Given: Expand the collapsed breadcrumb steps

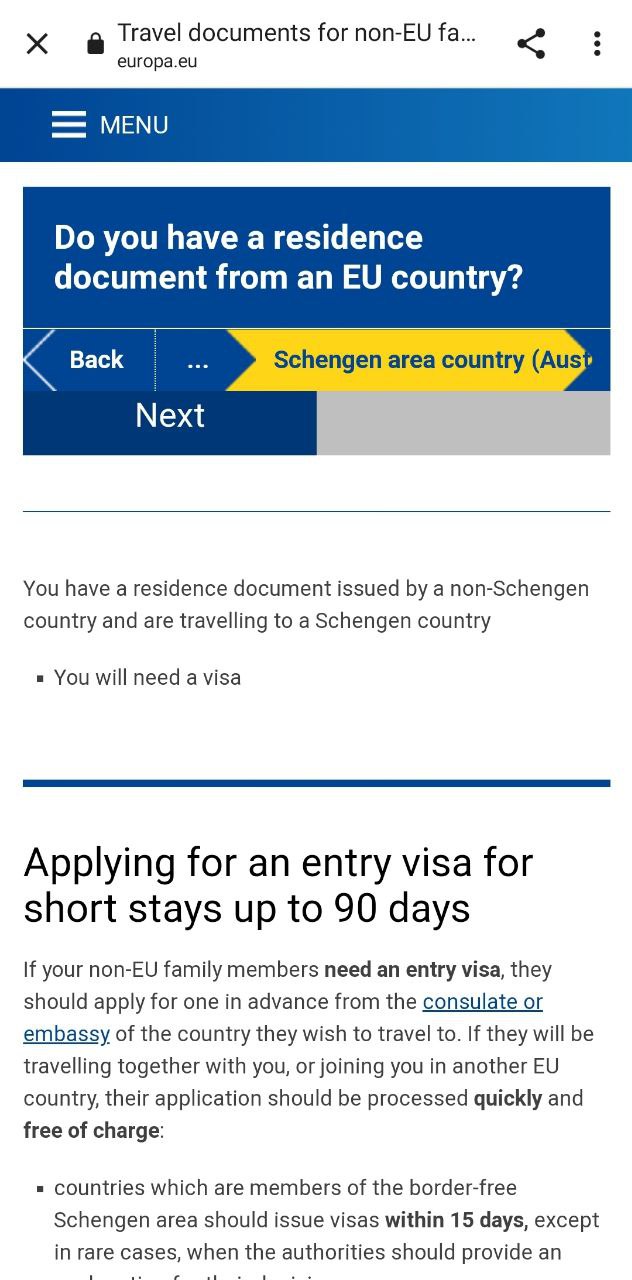Looking at the screenshot, I should 198,360.
